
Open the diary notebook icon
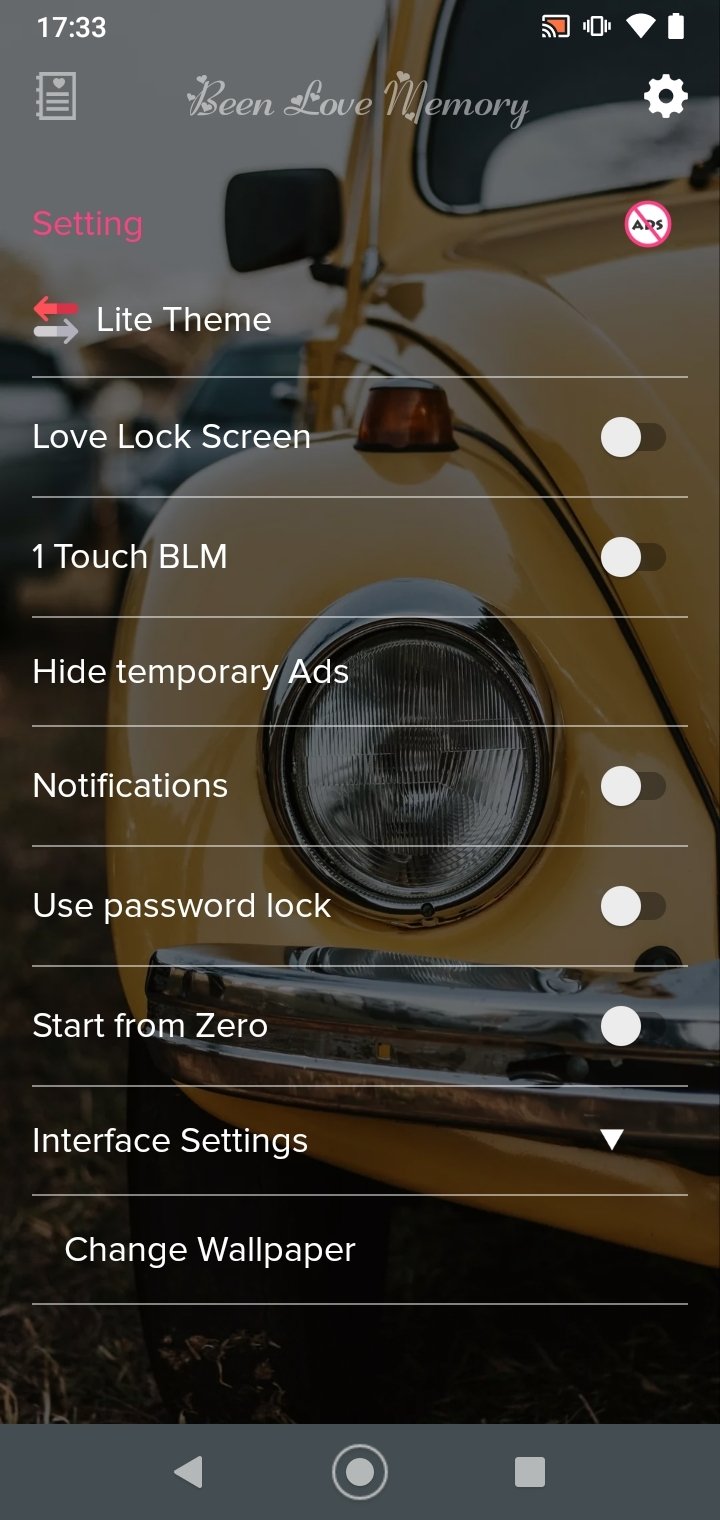pyautogui.click(x=55, y=98)
